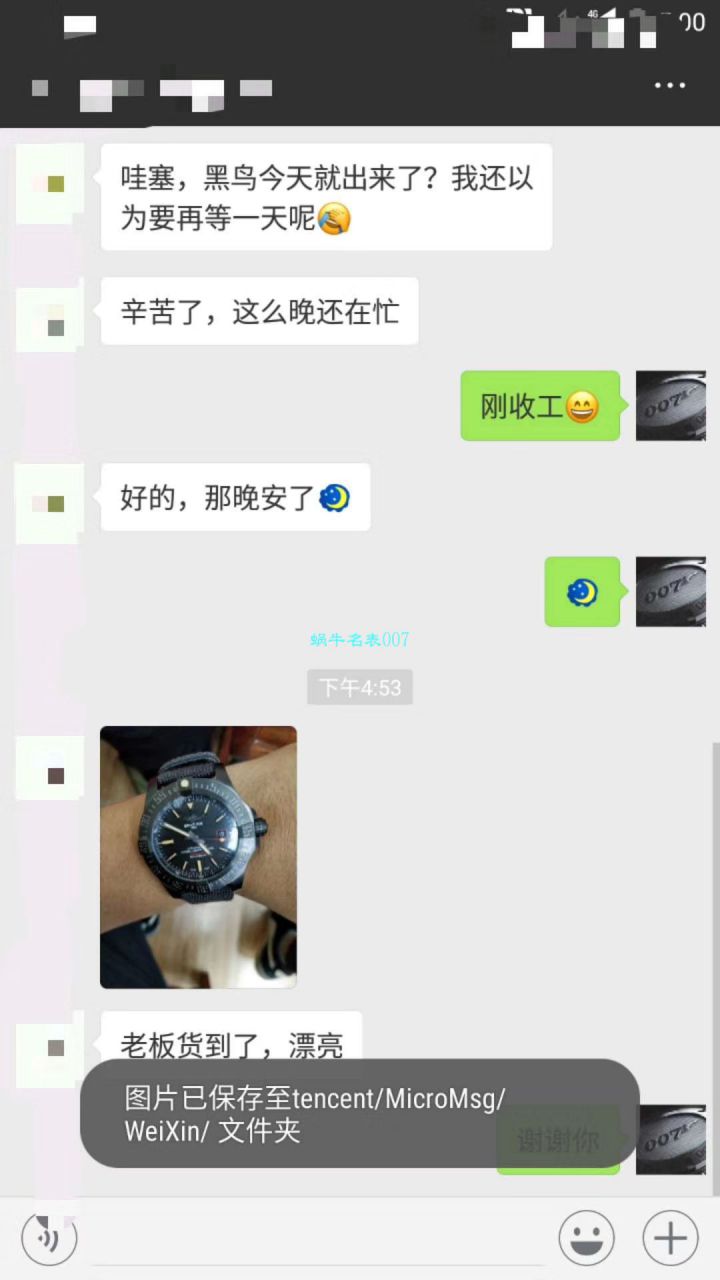Open the emoji picker
The image size is (720, 1280).
588,1237
